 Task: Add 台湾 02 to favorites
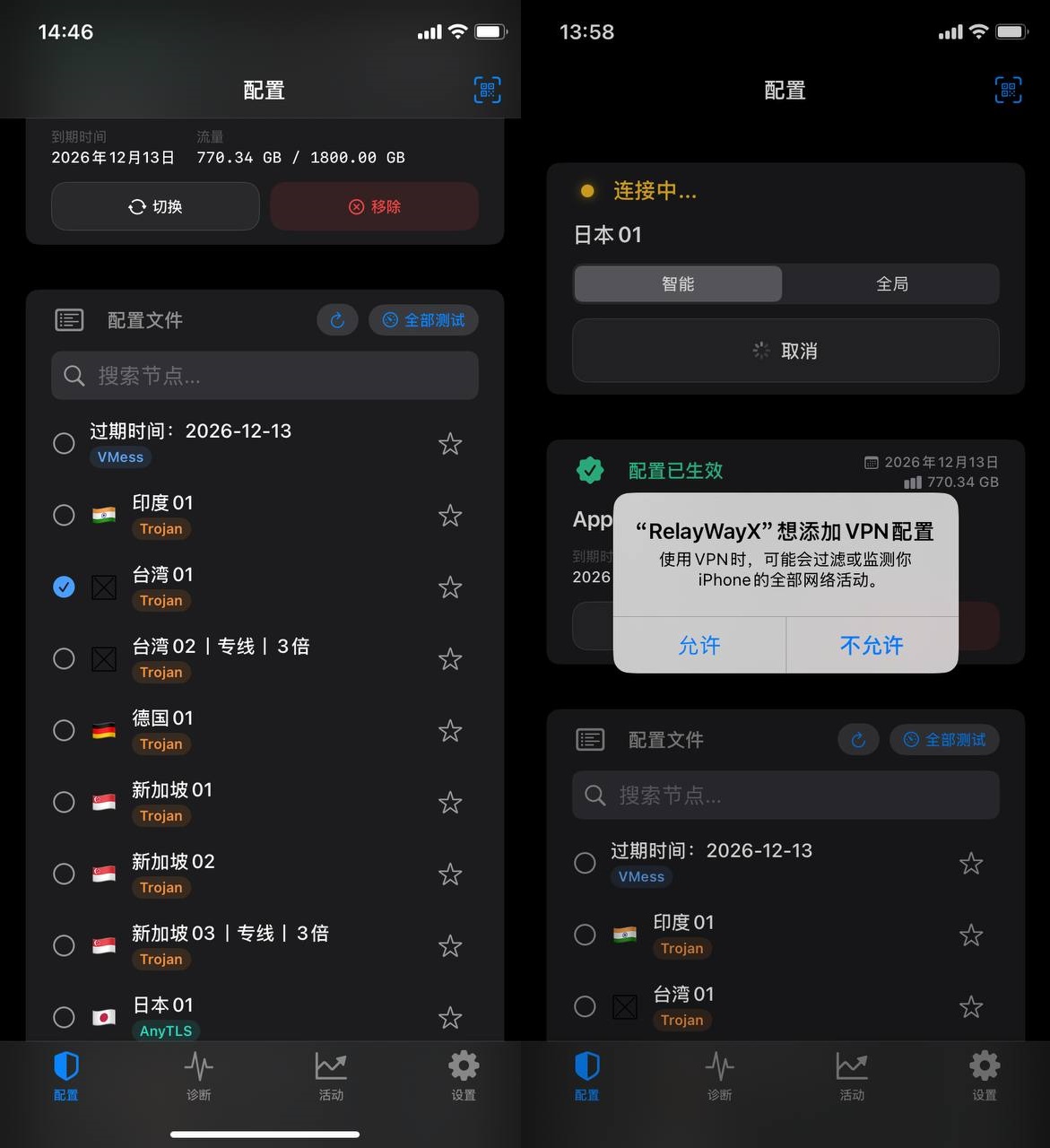coord(450,659)
